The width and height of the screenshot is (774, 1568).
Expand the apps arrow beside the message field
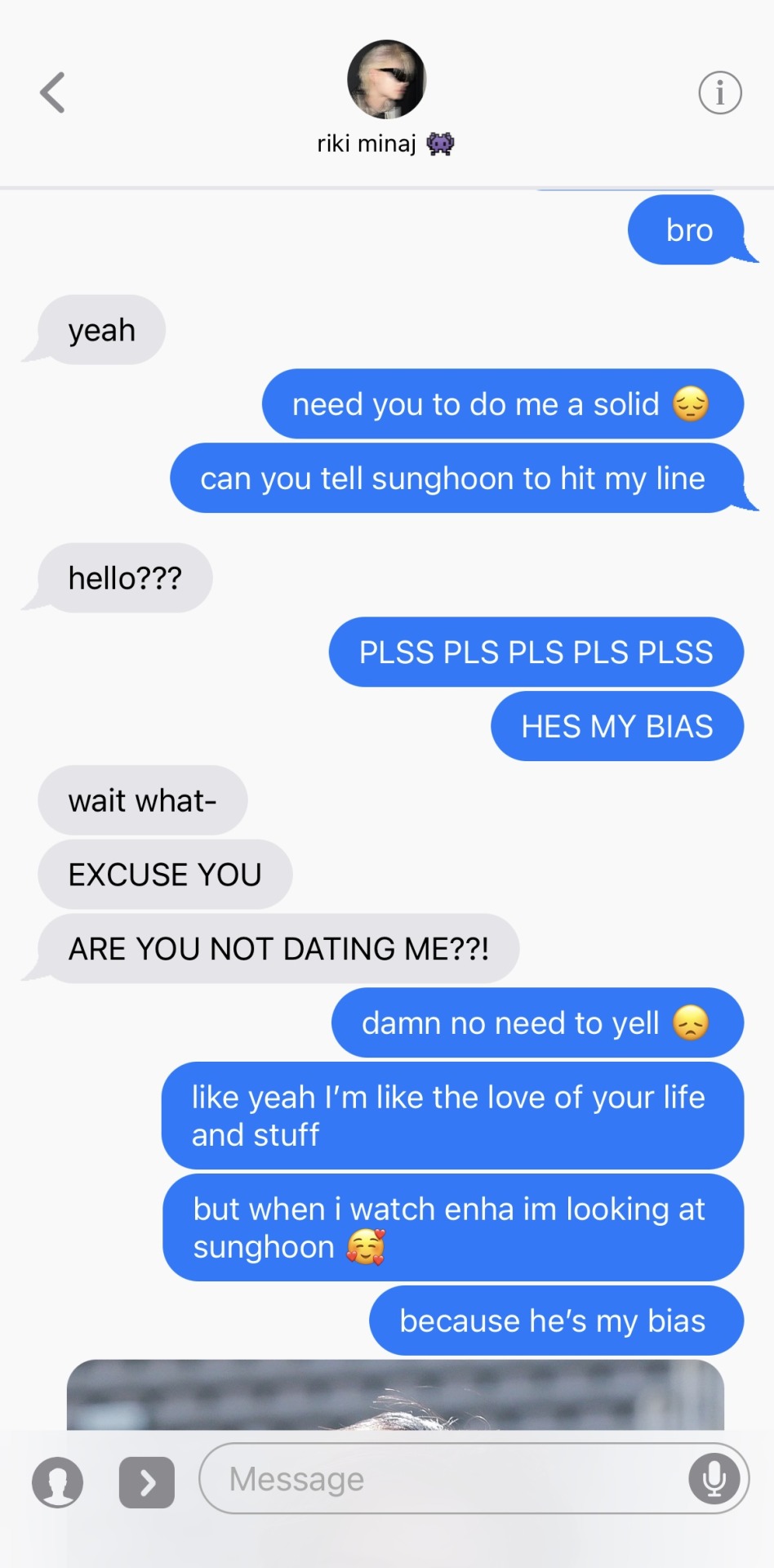click(x=147, y=1482)
